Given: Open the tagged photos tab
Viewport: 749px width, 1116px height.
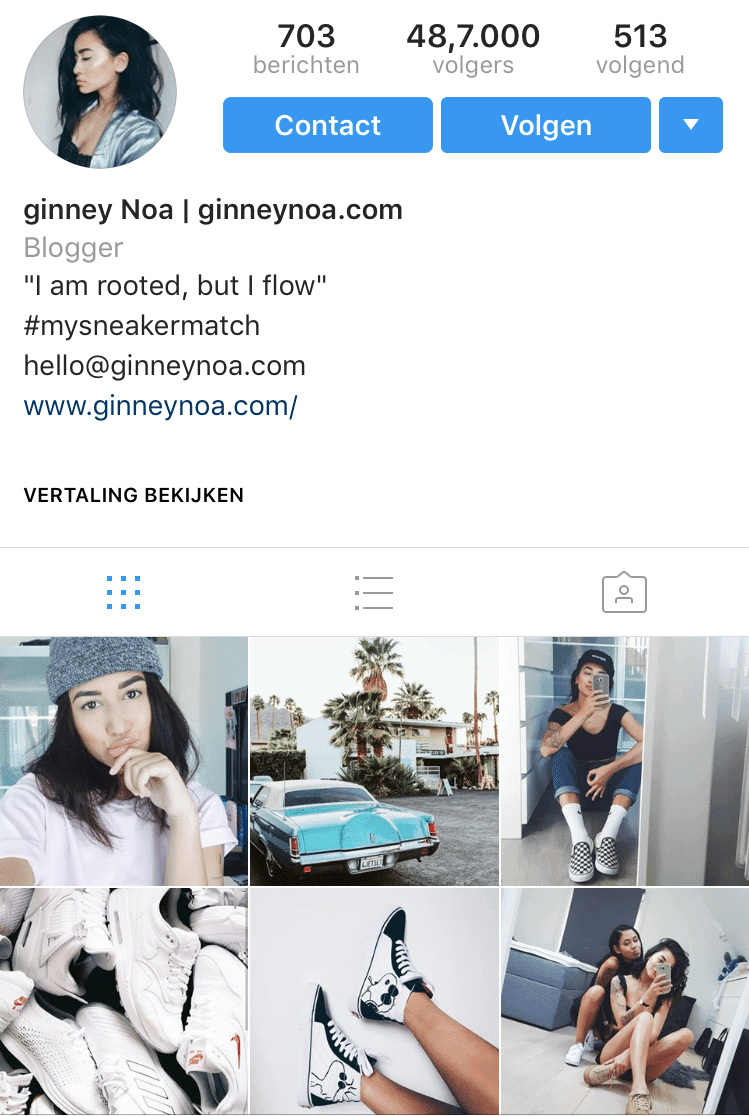Looking at the screenshot, I should [624, 593].
